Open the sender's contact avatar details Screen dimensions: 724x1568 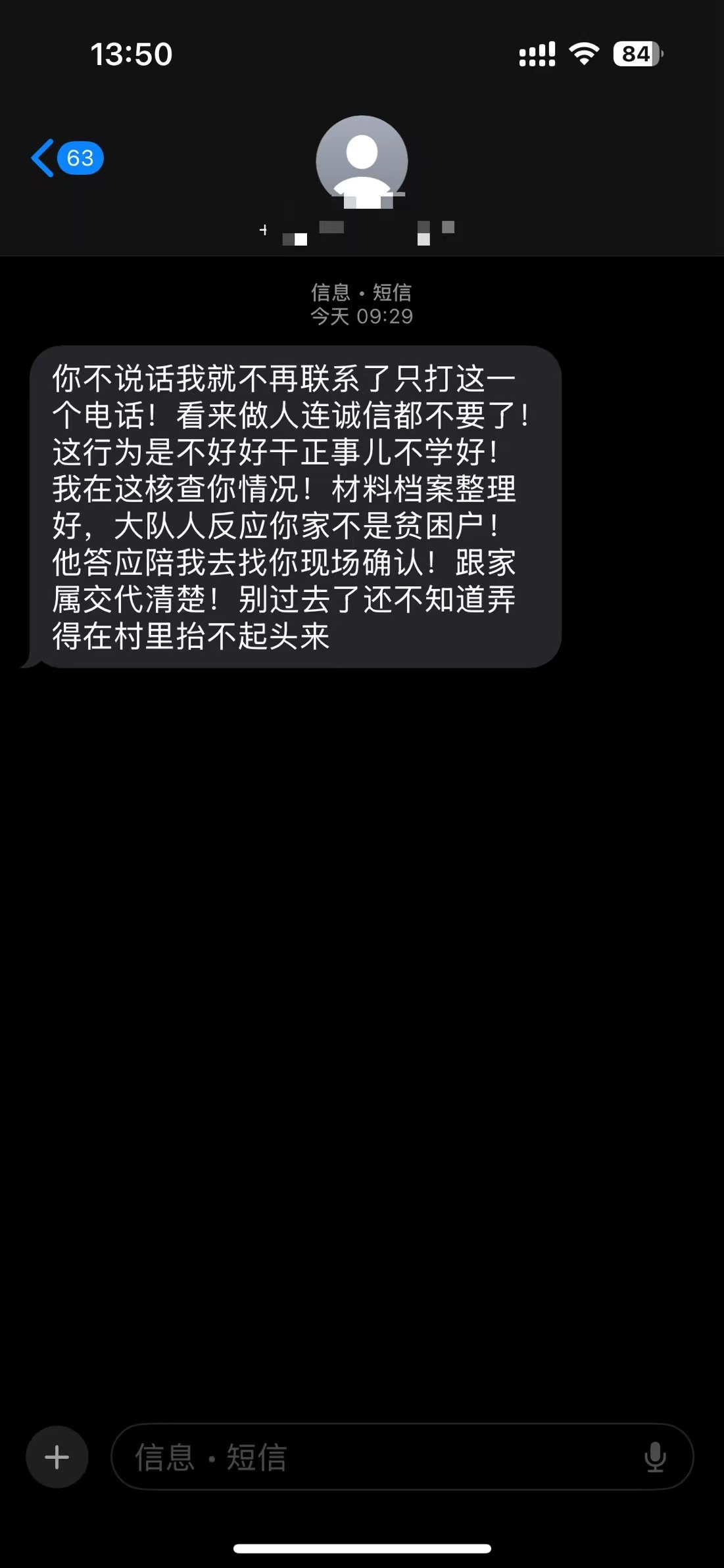362,162
